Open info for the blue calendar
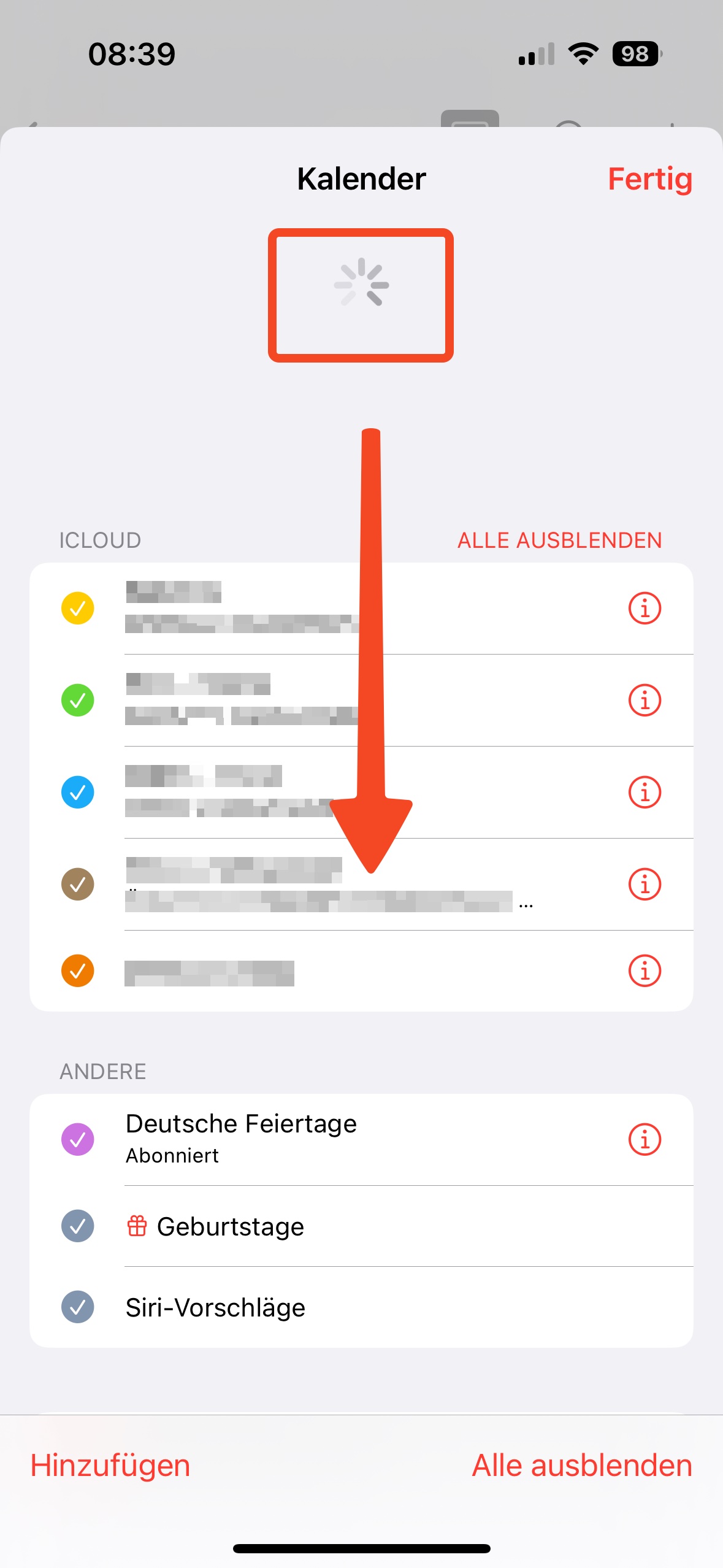This screenshot has height=1568, width=723. 645,792
